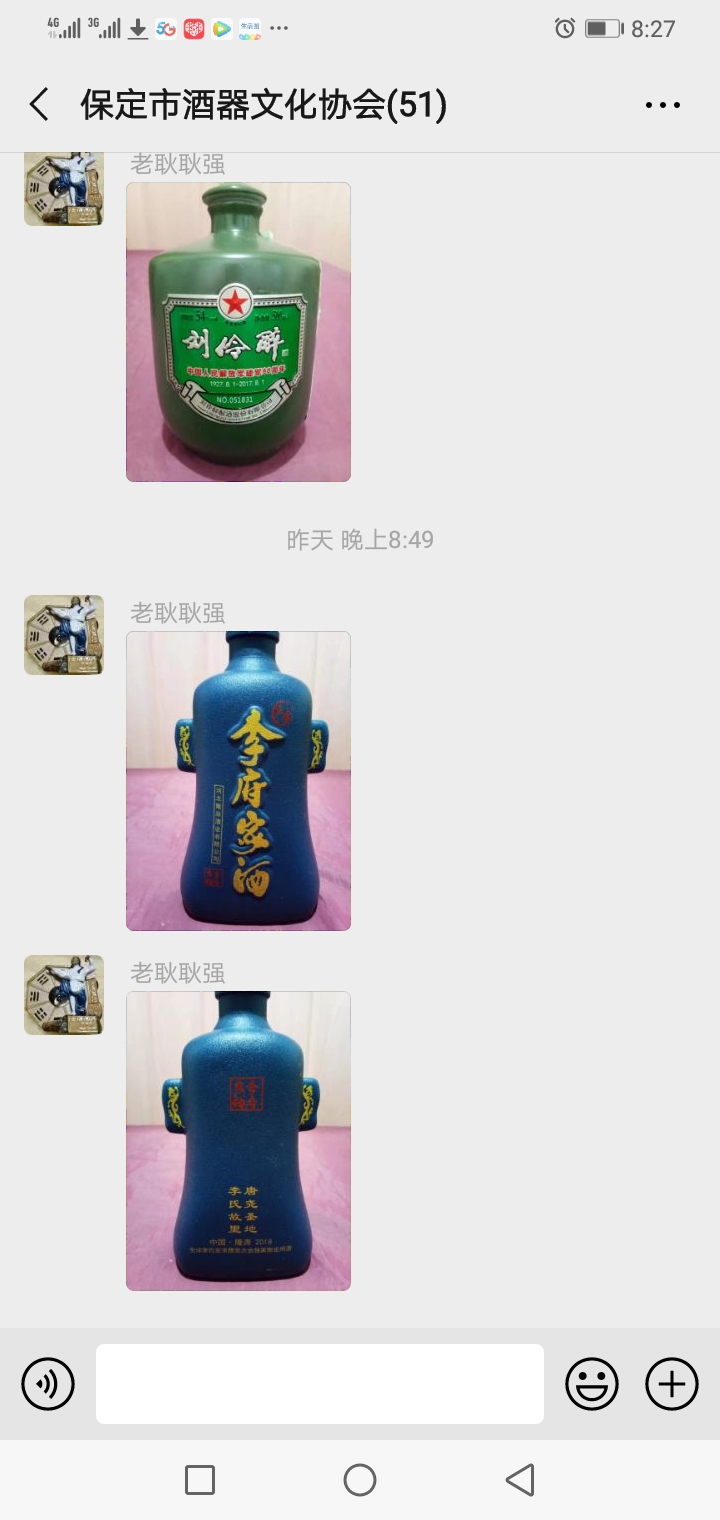This screenshot has height=1520, width=720.
Task: Focus the message text field
Action: [x=320, y=1384]
